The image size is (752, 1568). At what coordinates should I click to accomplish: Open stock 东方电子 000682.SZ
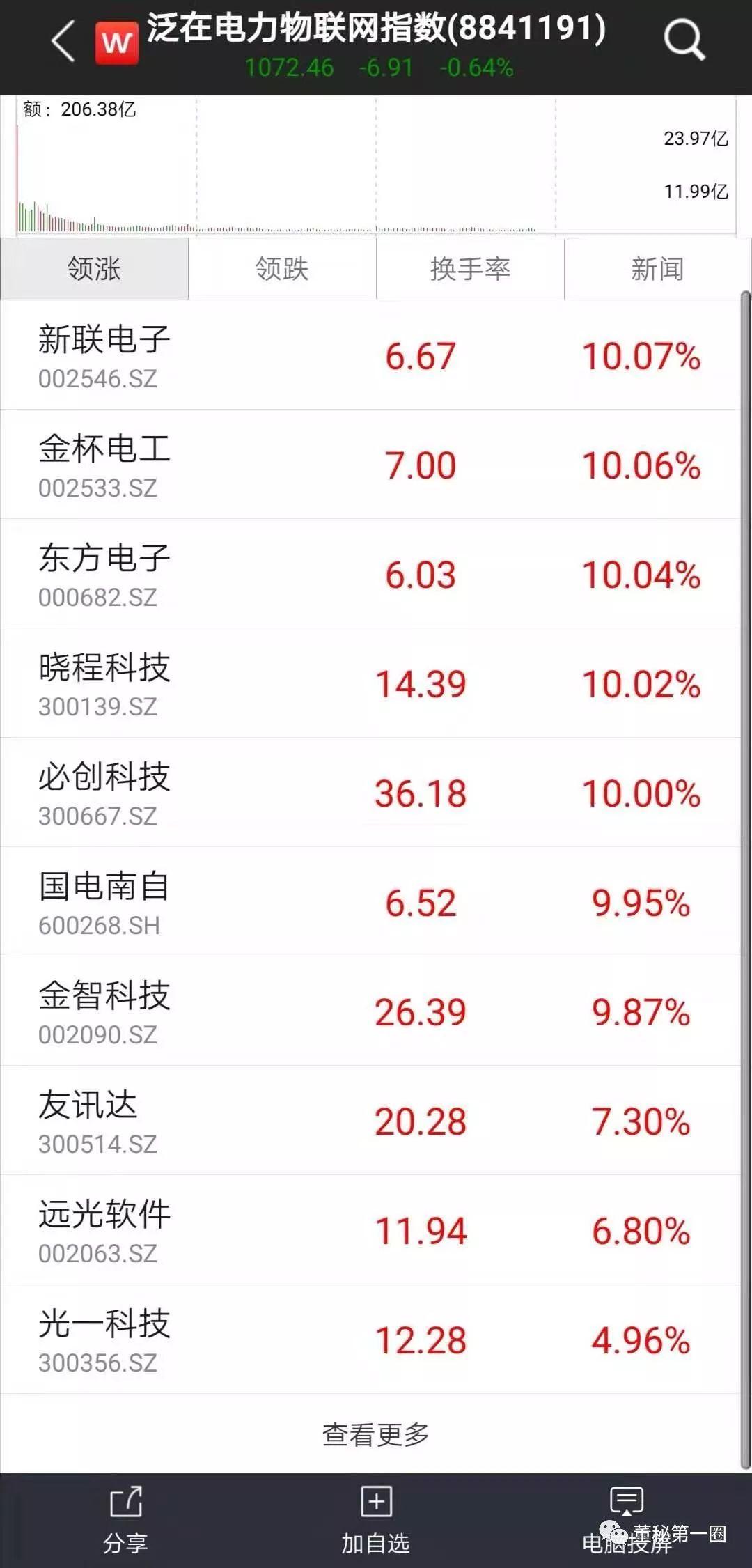pos(370,574)
